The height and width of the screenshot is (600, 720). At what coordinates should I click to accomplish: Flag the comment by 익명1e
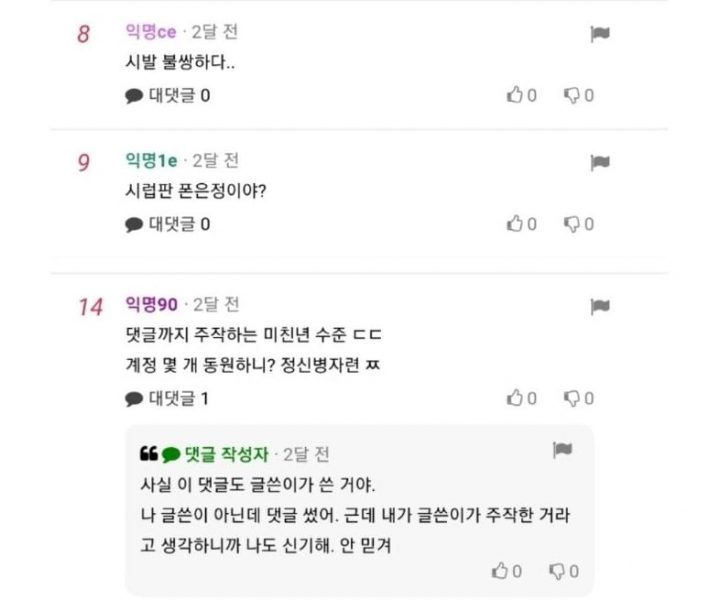pyautogui.click(x=600, y=161)
